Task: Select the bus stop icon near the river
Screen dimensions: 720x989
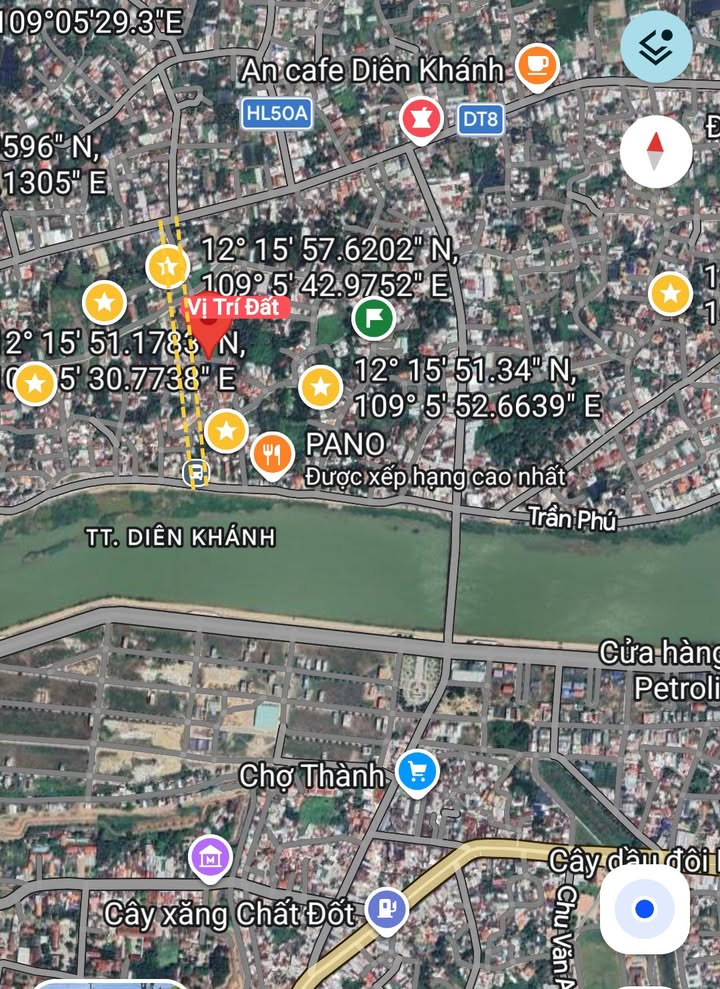Action: [x=197, y=472]
